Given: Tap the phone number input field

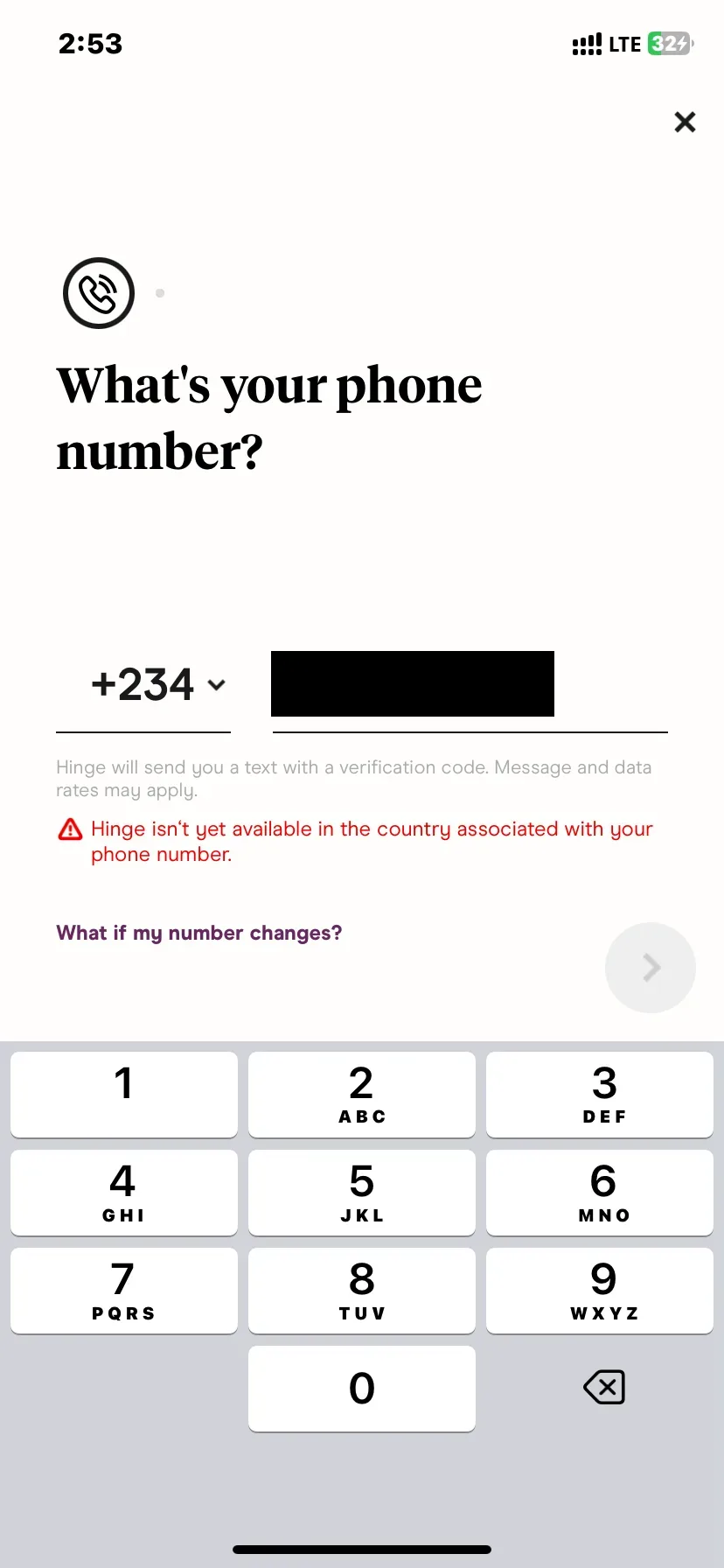Looking at the screenshot, I should (x=470, y=684).
